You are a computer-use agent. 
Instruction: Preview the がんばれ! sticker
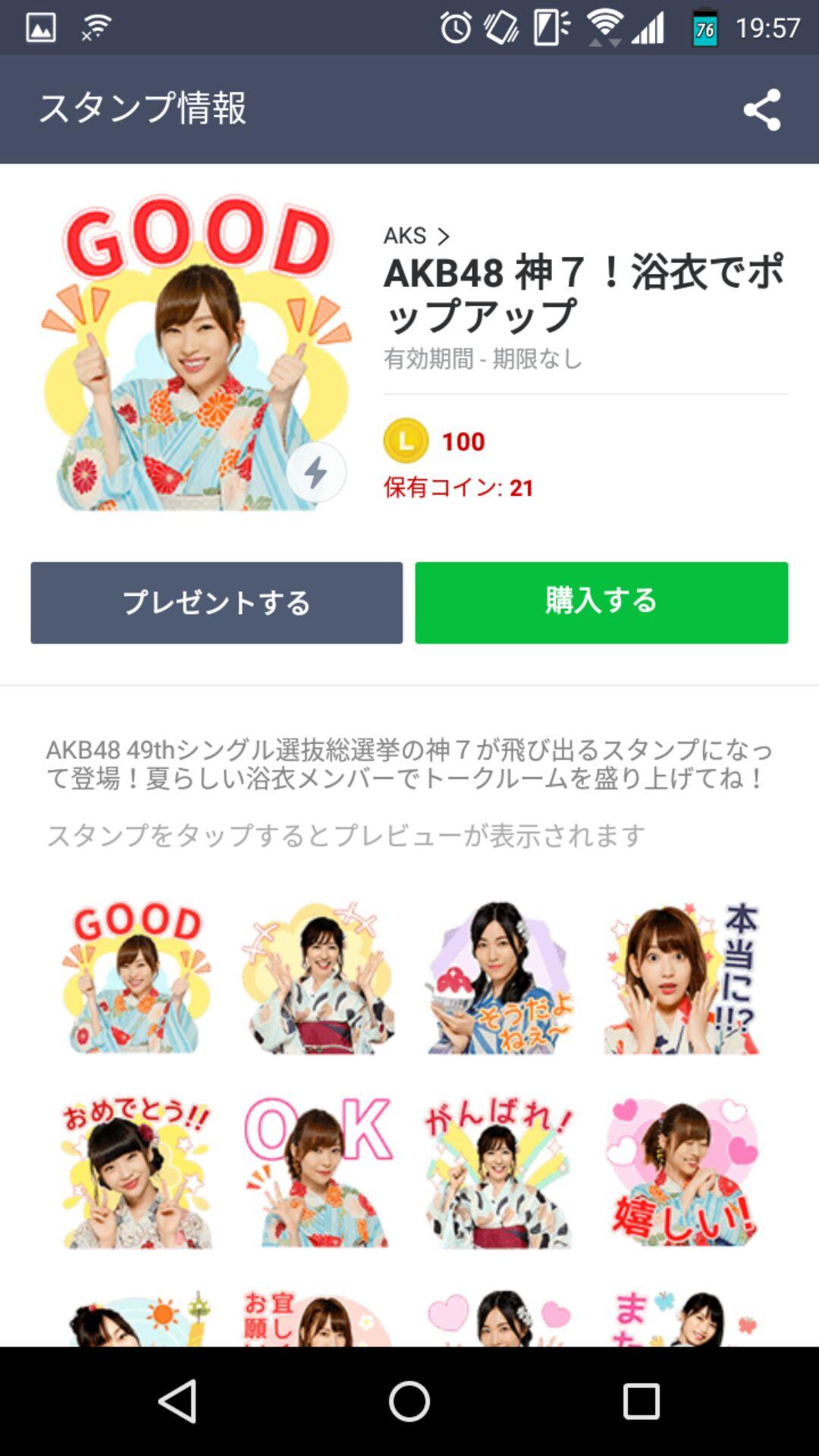500,1172
